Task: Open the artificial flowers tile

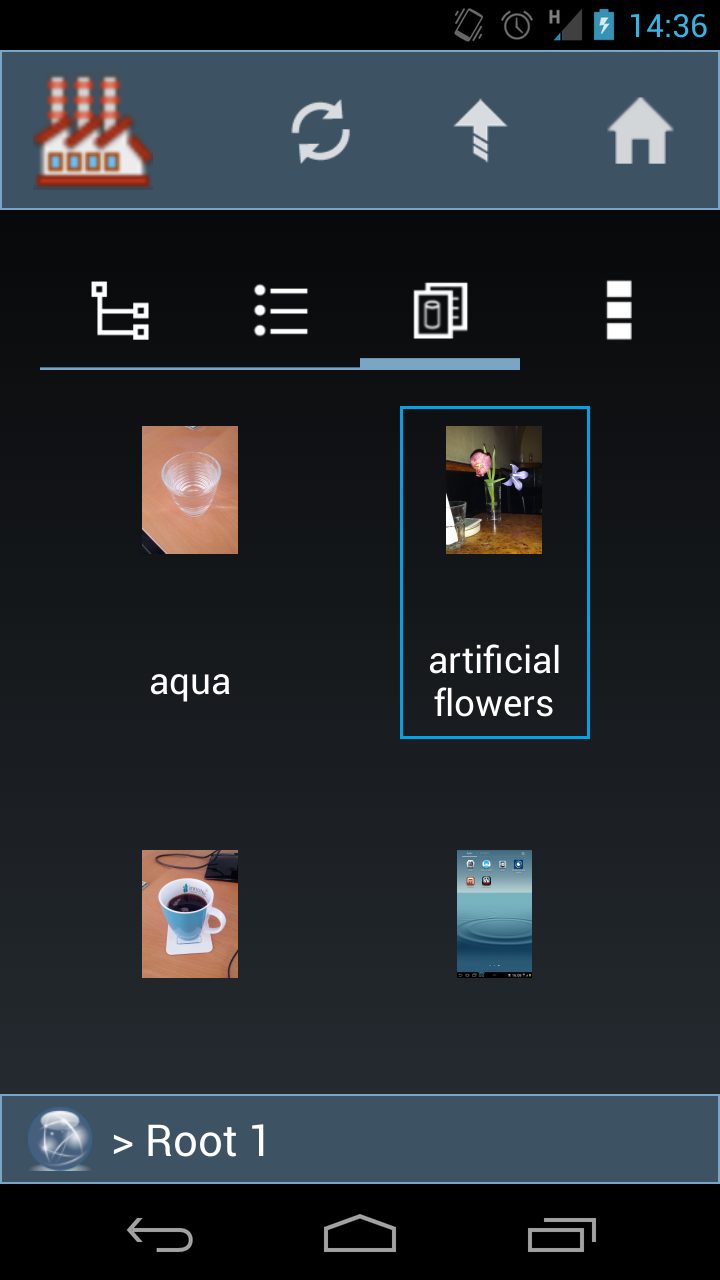Action: pos(494,572)
